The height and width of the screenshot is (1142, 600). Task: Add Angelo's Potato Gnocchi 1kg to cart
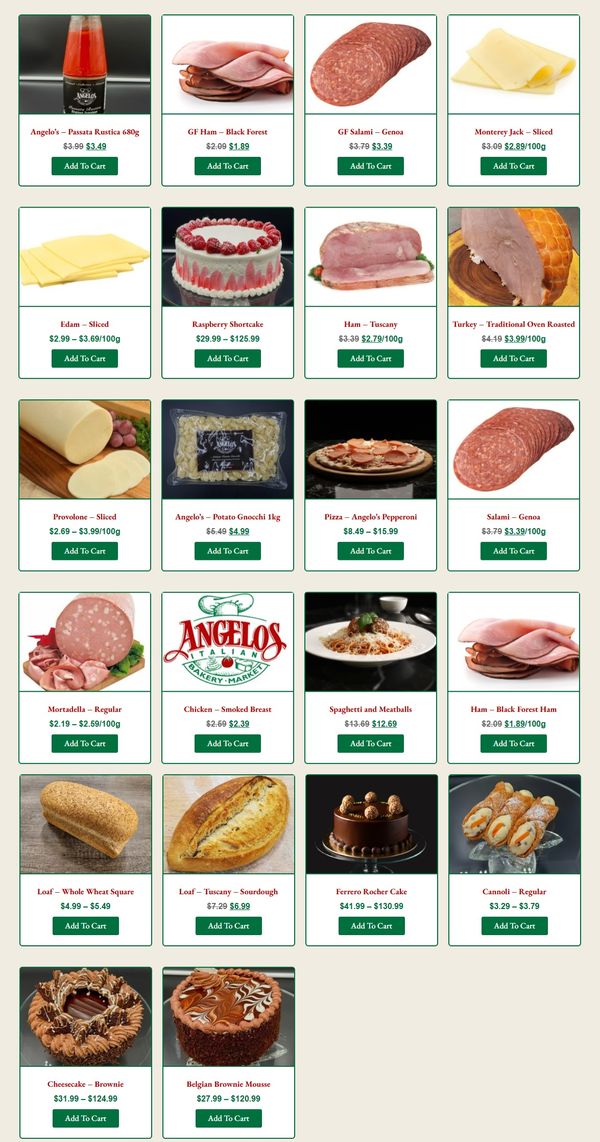pos(227,551)
